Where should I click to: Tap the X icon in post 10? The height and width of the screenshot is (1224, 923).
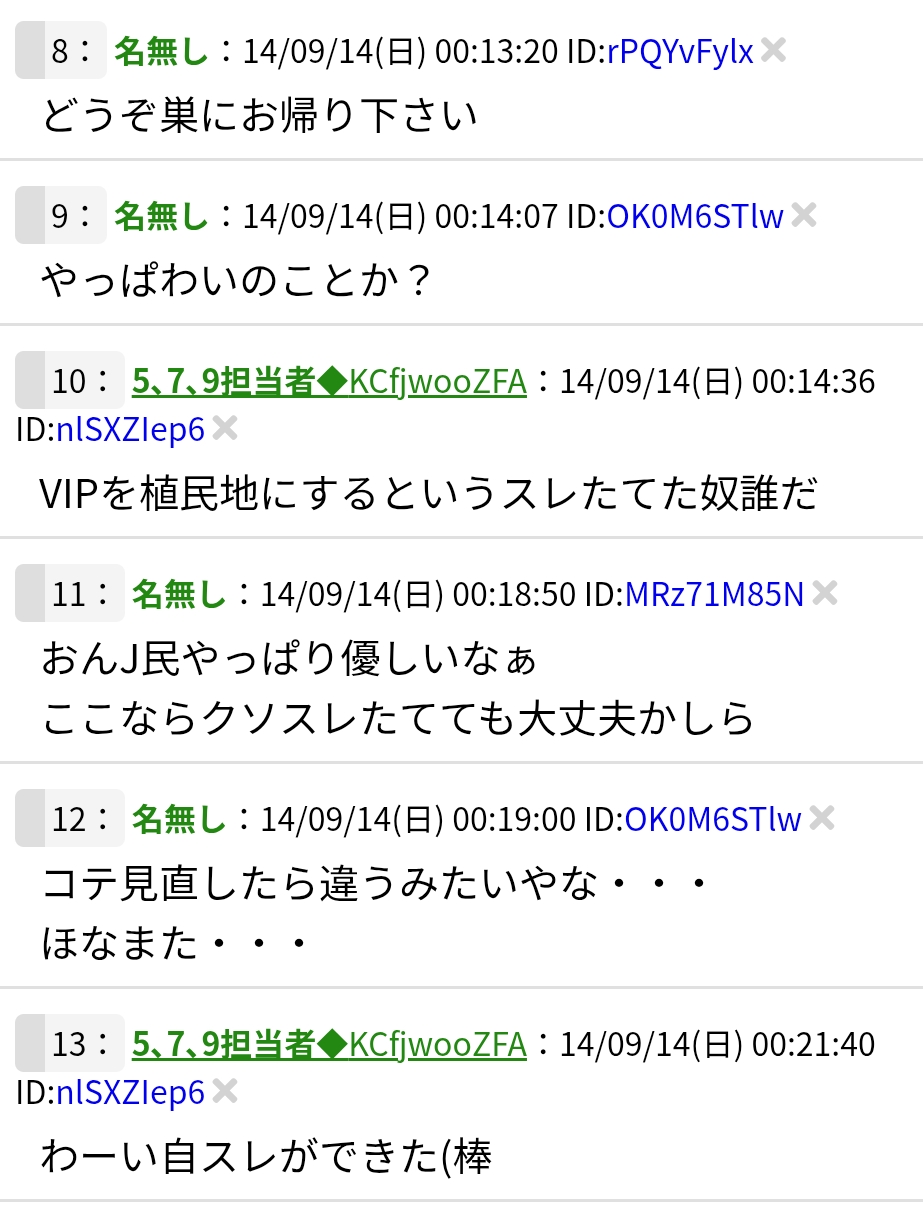[x=226, y=428]
